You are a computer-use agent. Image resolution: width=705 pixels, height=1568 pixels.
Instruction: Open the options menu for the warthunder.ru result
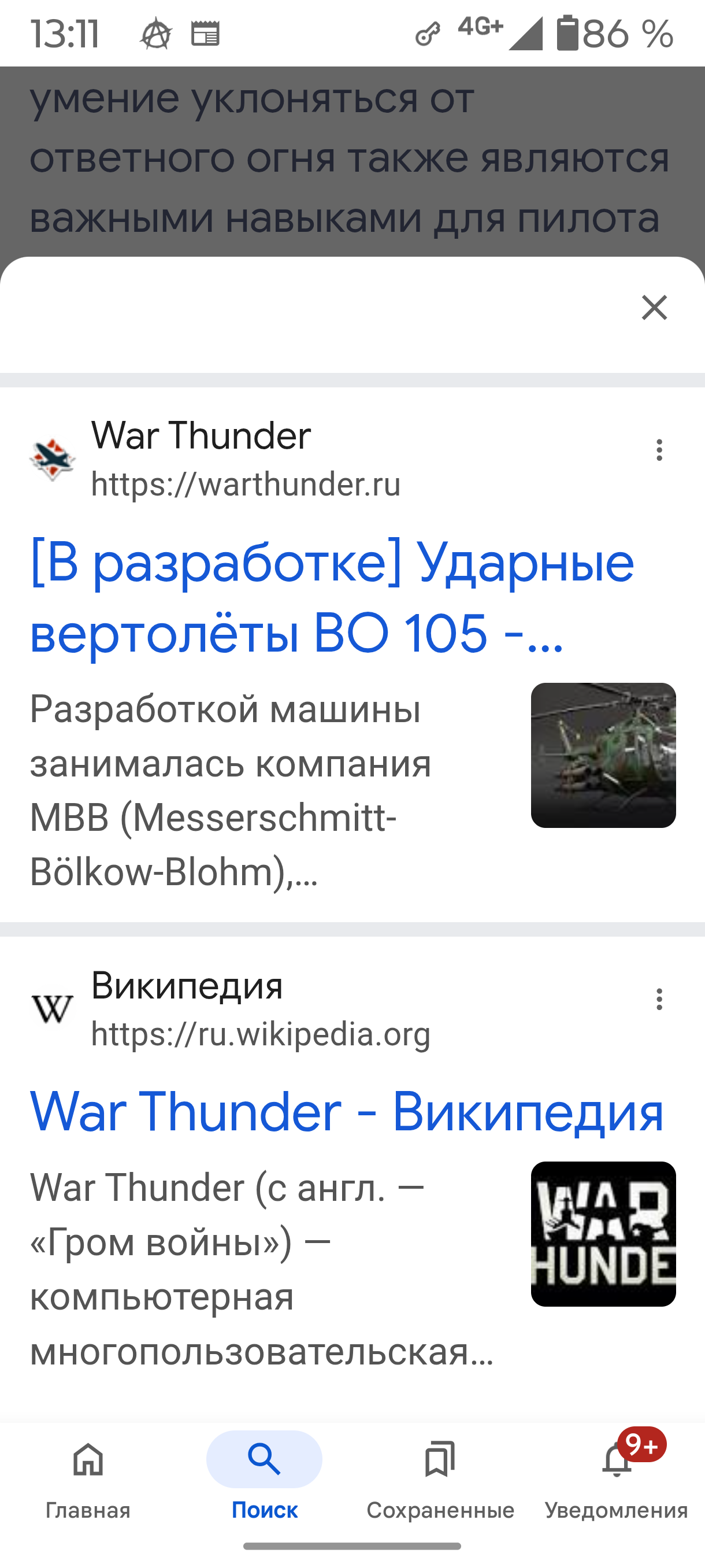[x=659, y=450]
